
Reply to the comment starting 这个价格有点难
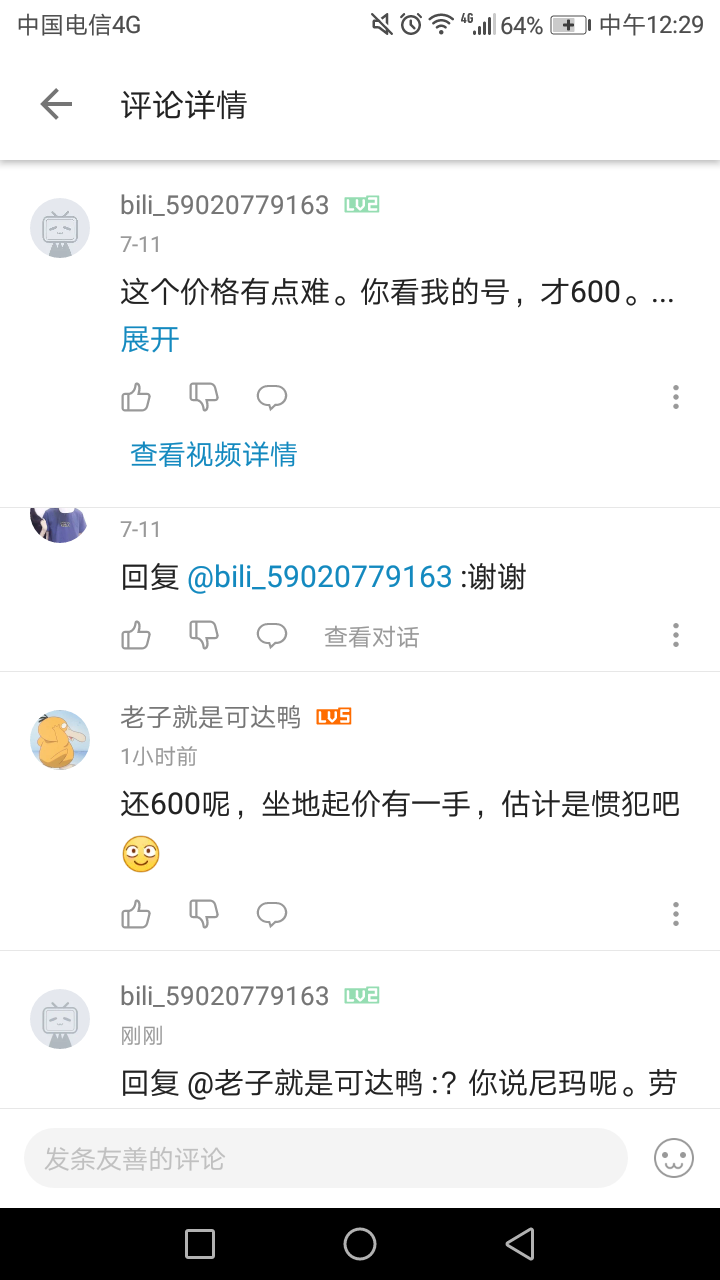(272, 397)
